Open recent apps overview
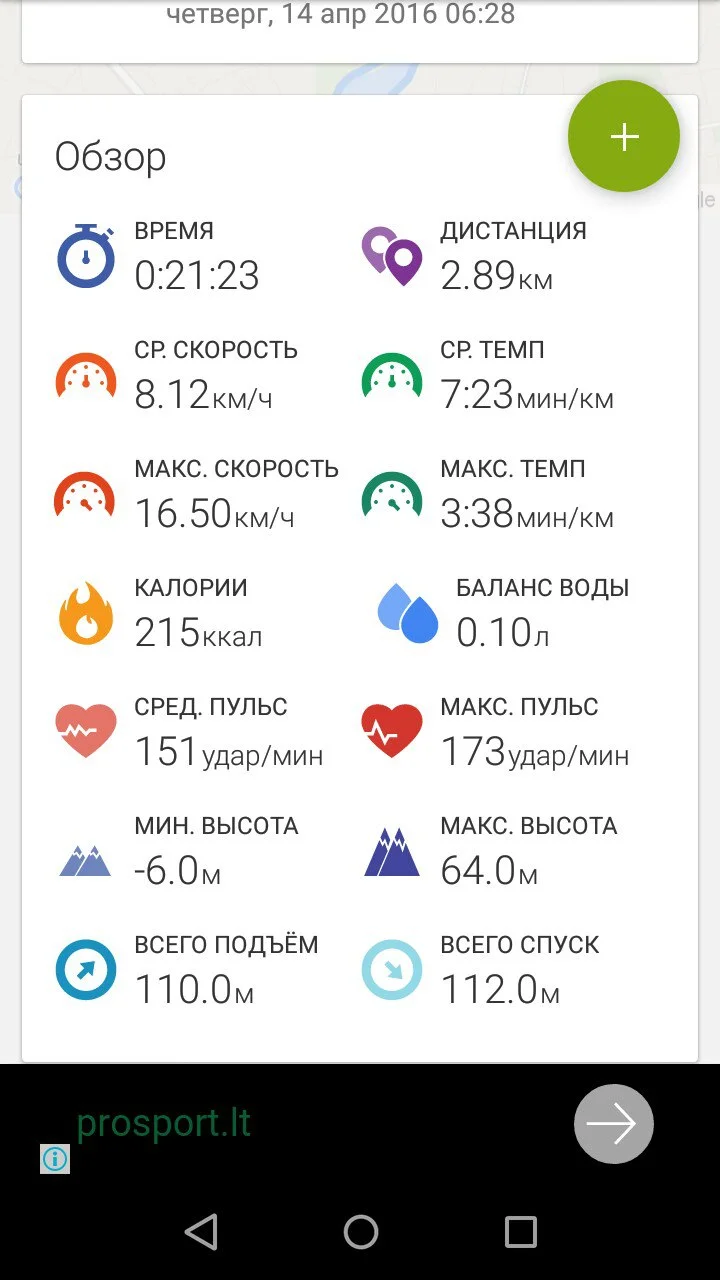 520,1232
